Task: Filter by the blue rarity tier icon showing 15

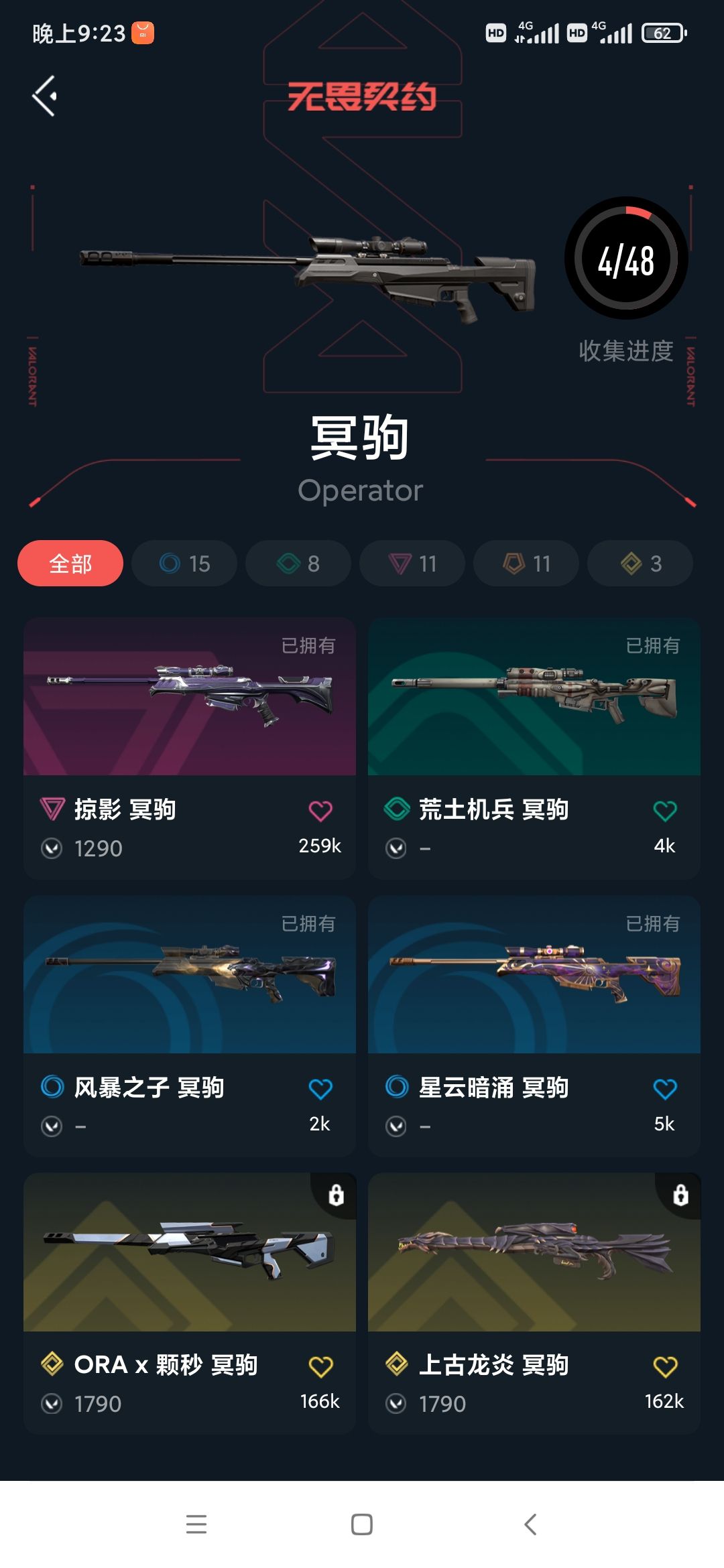Action: (x=183, y=564)
